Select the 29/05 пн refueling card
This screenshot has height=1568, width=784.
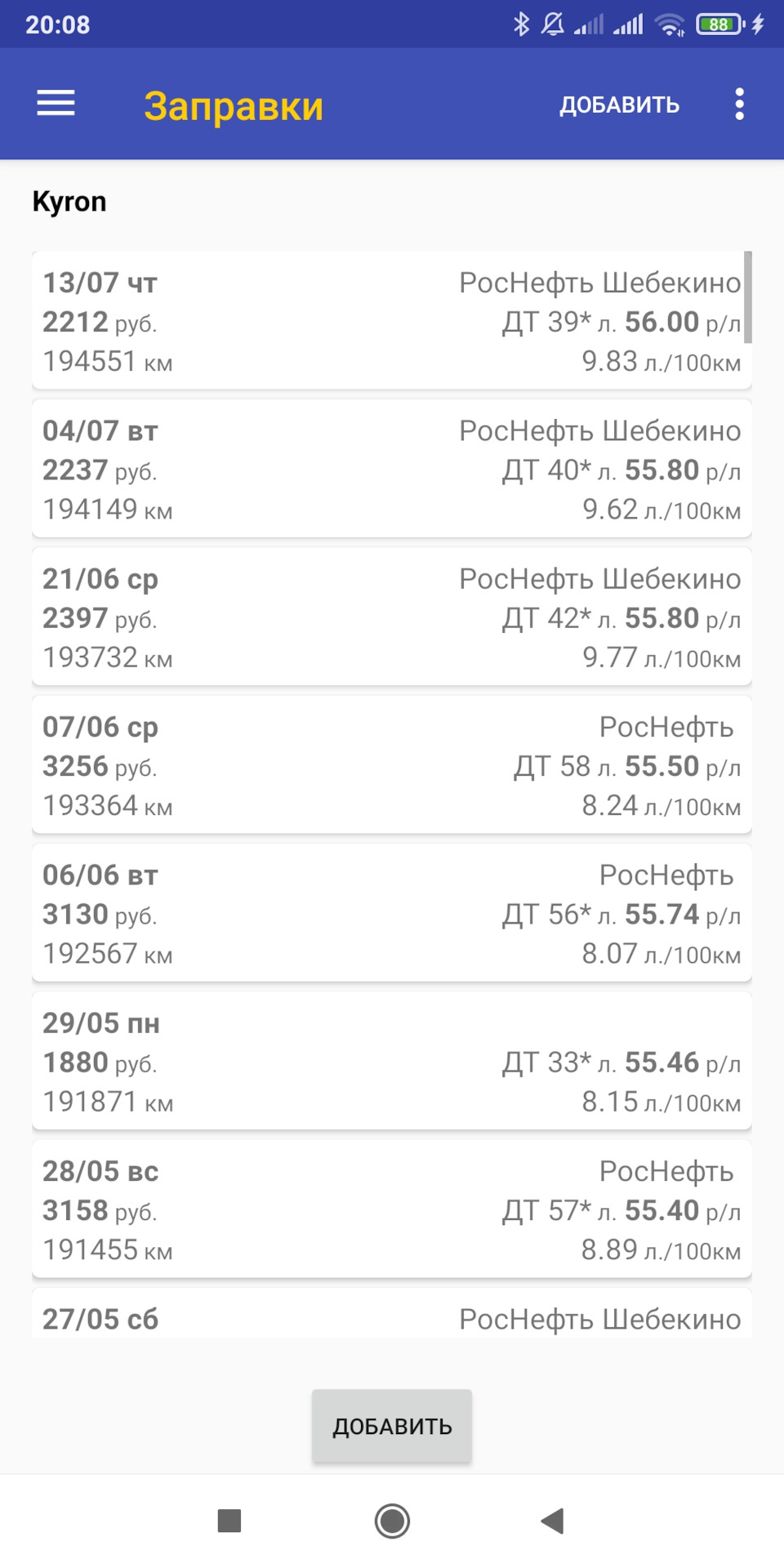tap(392, 1062)
